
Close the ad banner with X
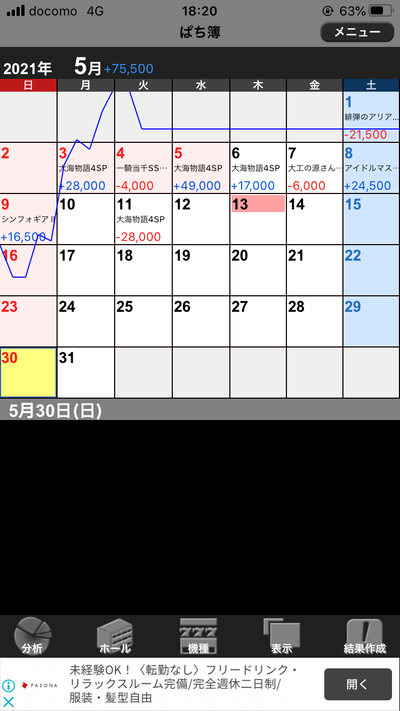click(9, 701)
